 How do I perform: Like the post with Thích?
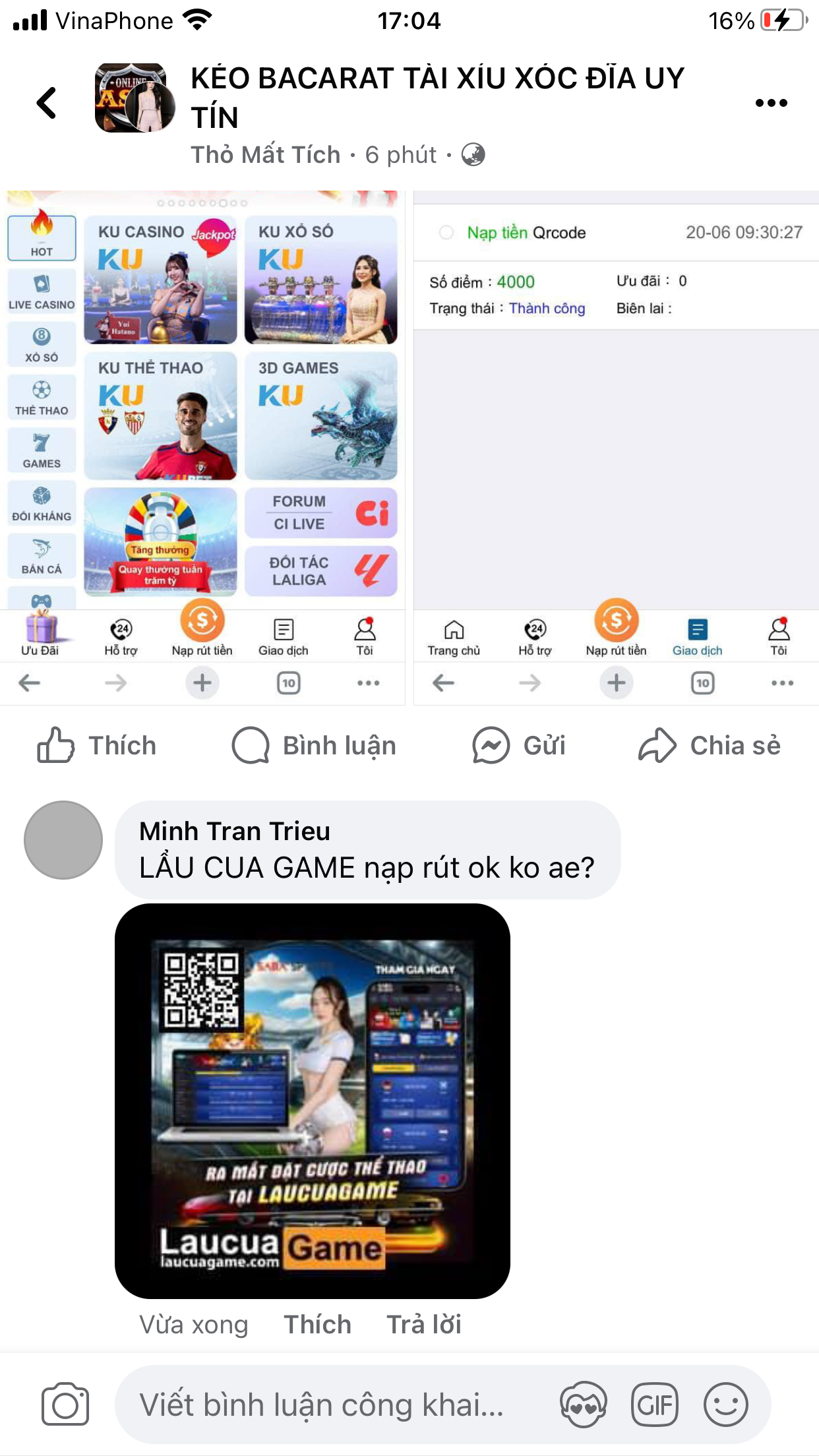point(97,745)
